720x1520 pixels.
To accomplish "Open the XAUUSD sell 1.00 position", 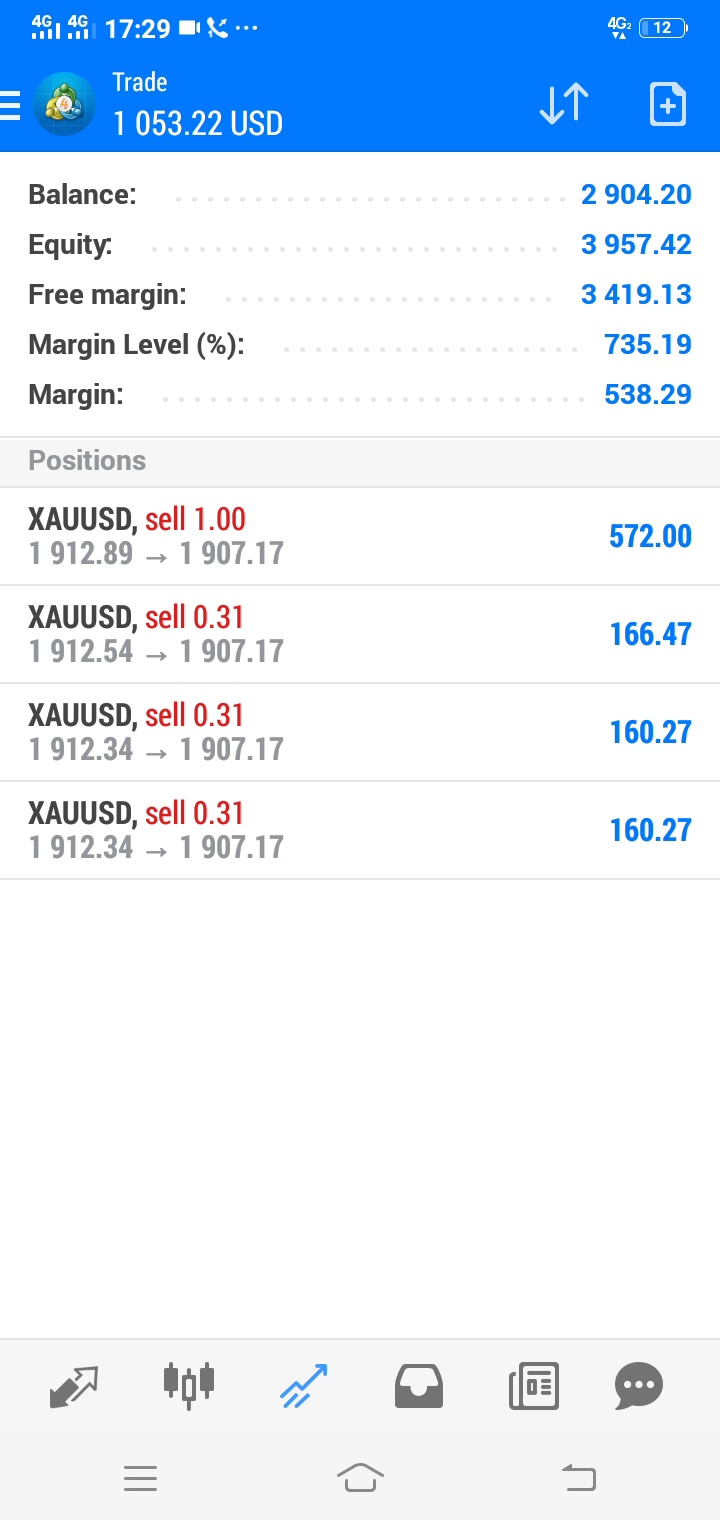I will click(360, 536).
